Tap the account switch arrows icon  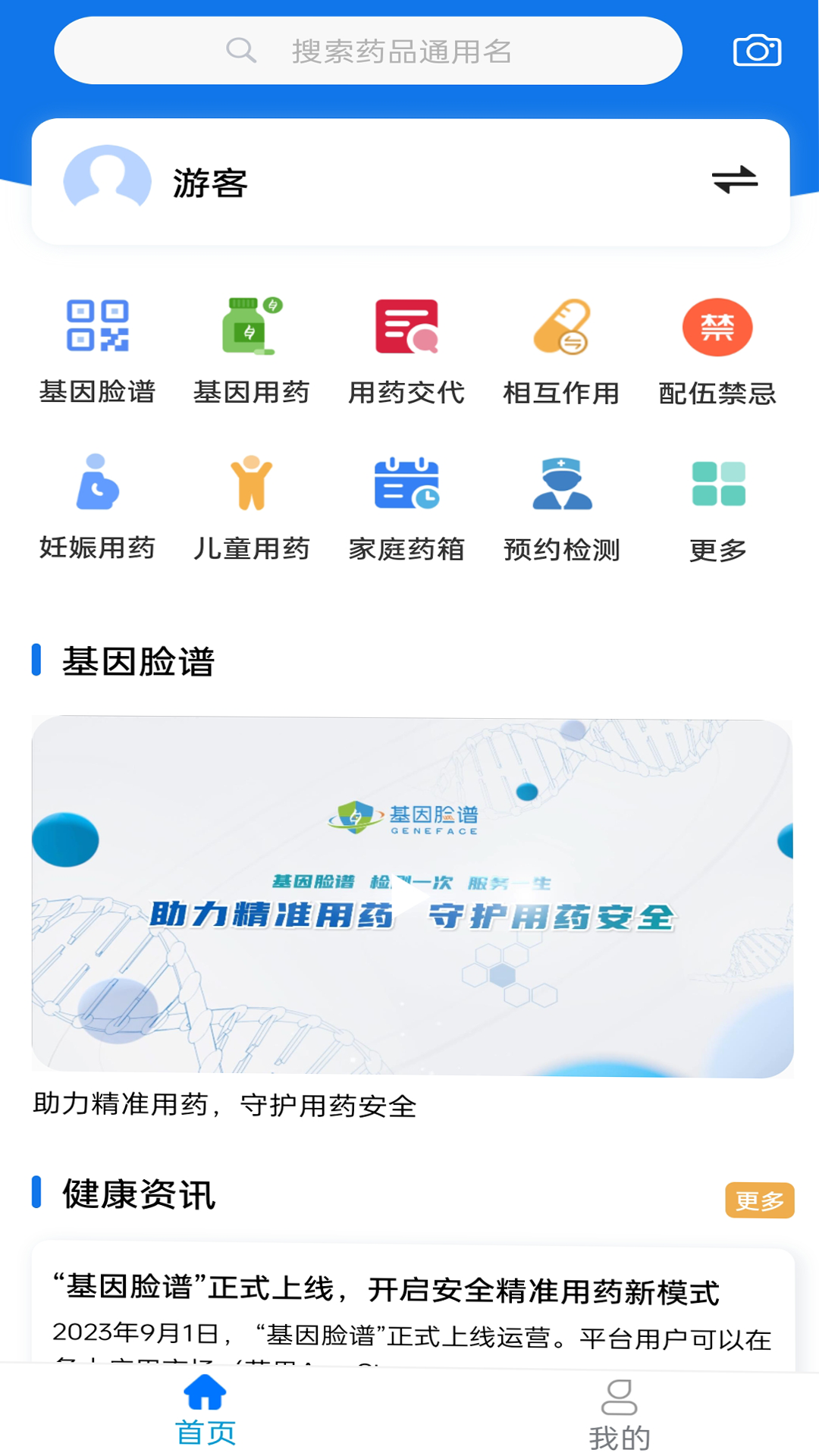pyautogui.click(x=737, y=180)
